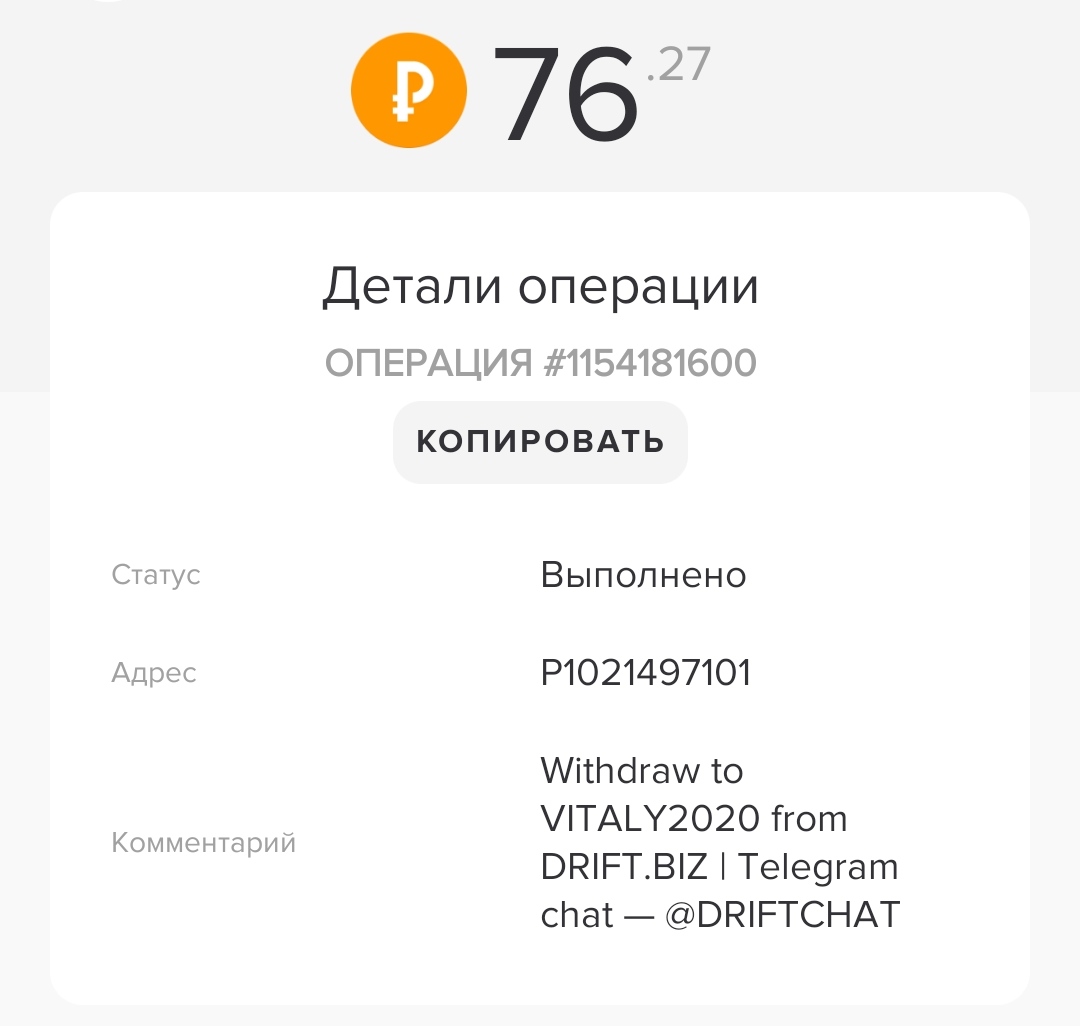The width and height of the screenshot is (1080, 1026).
Task: Tap the КОПИРОВАТЬ button to copy operation number
Action: (x=540, y=442)
